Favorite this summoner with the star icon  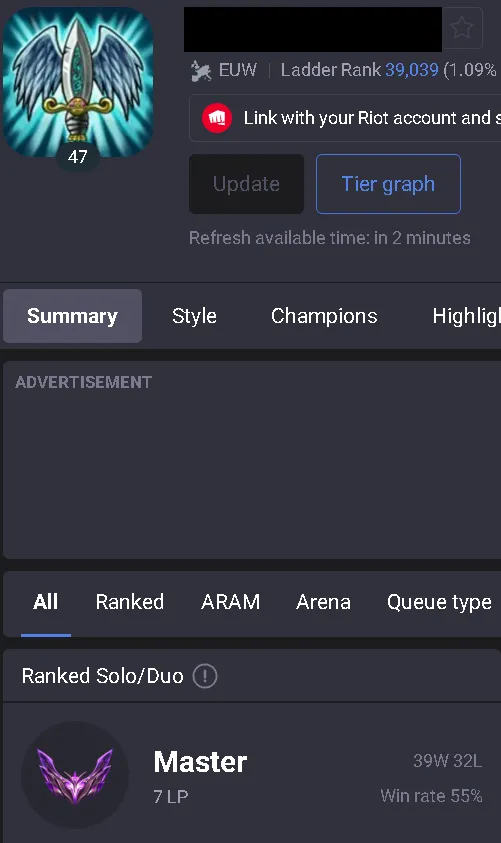462,28
